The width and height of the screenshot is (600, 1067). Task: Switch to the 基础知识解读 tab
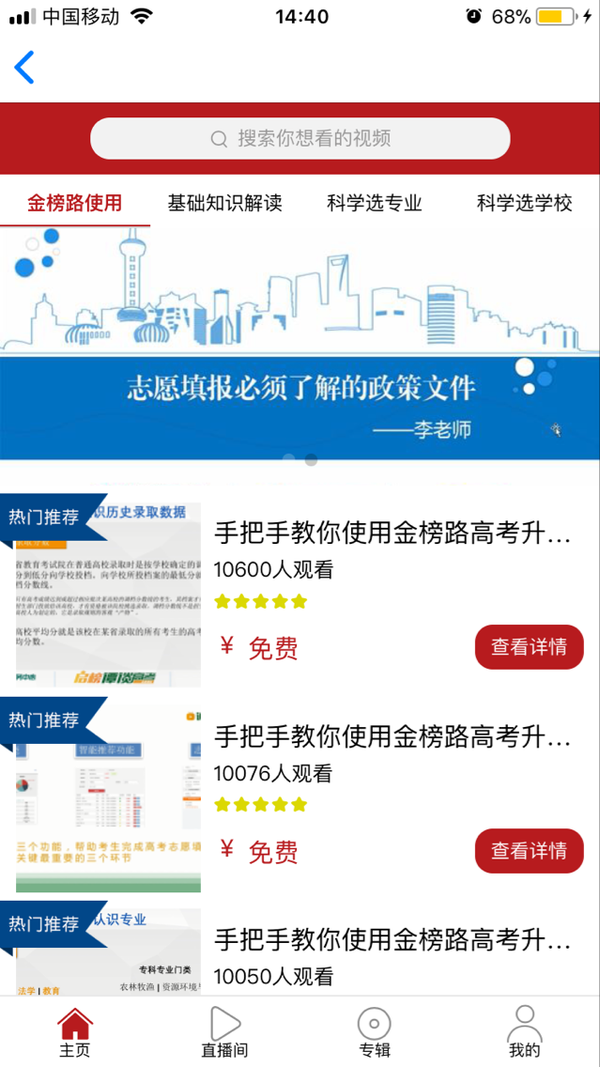click(x=225, y=204)
